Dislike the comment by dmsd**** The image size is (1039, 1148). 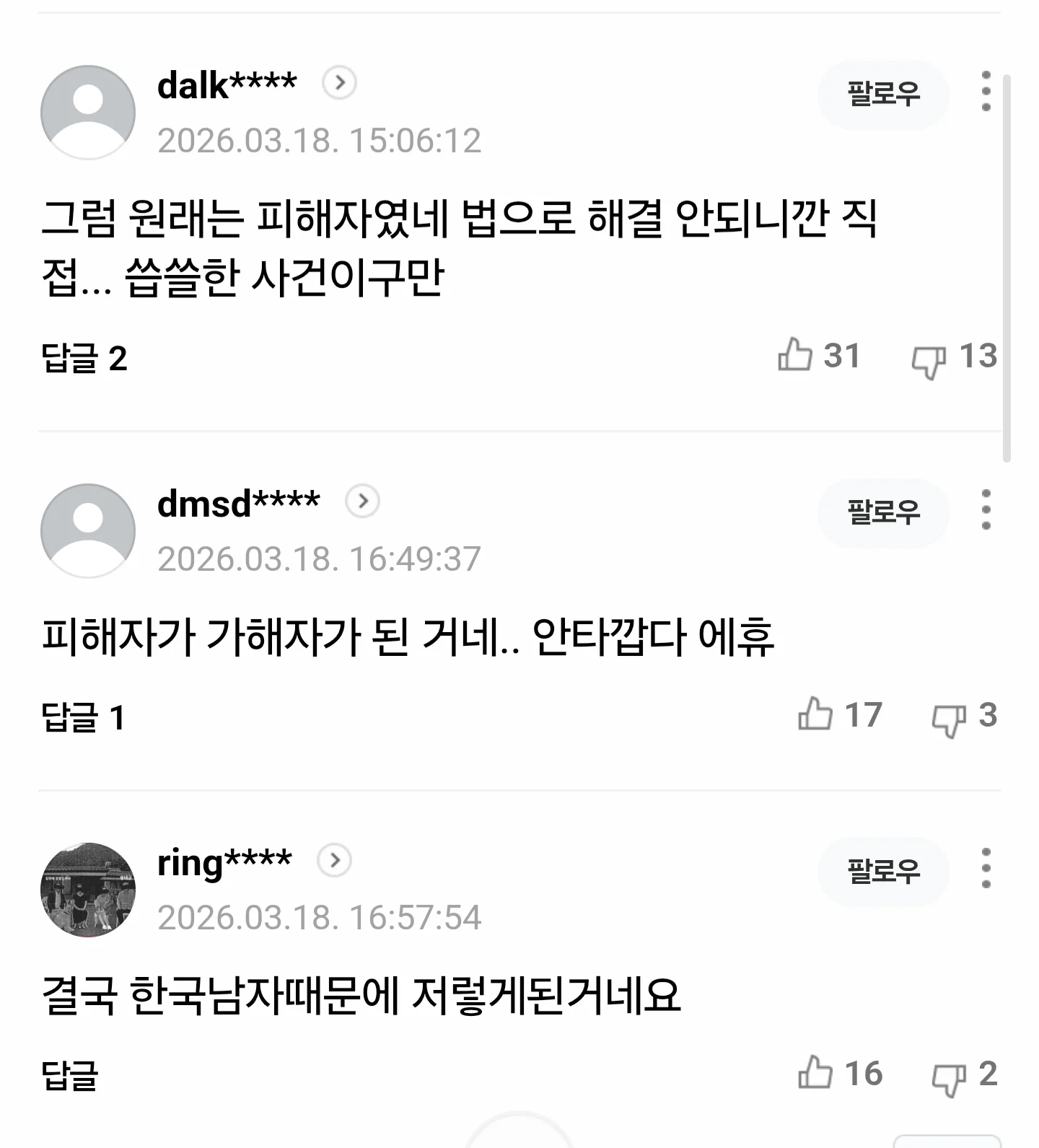tap(948, 719)
